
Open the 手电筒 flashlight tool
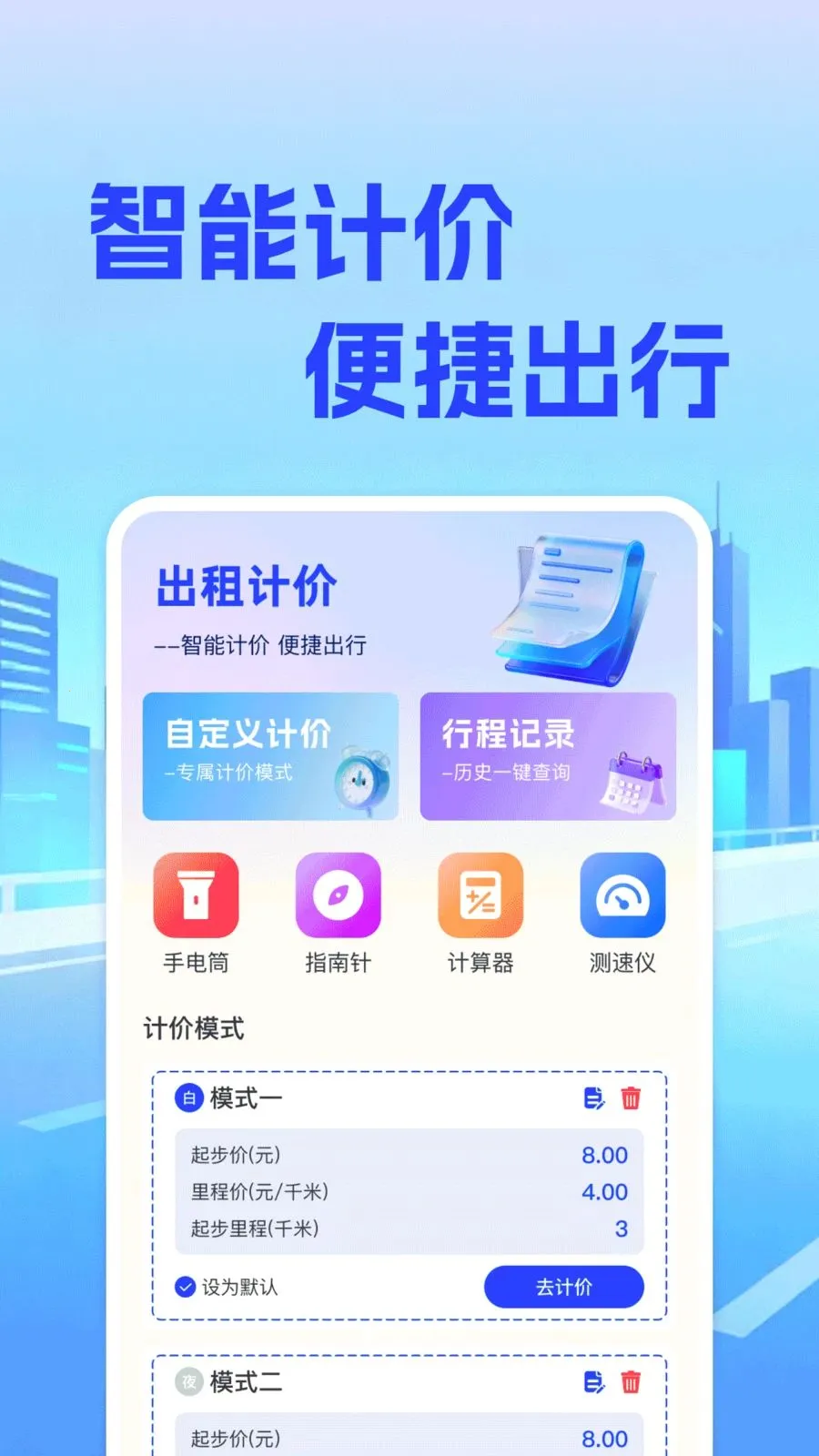click(197, 896)
